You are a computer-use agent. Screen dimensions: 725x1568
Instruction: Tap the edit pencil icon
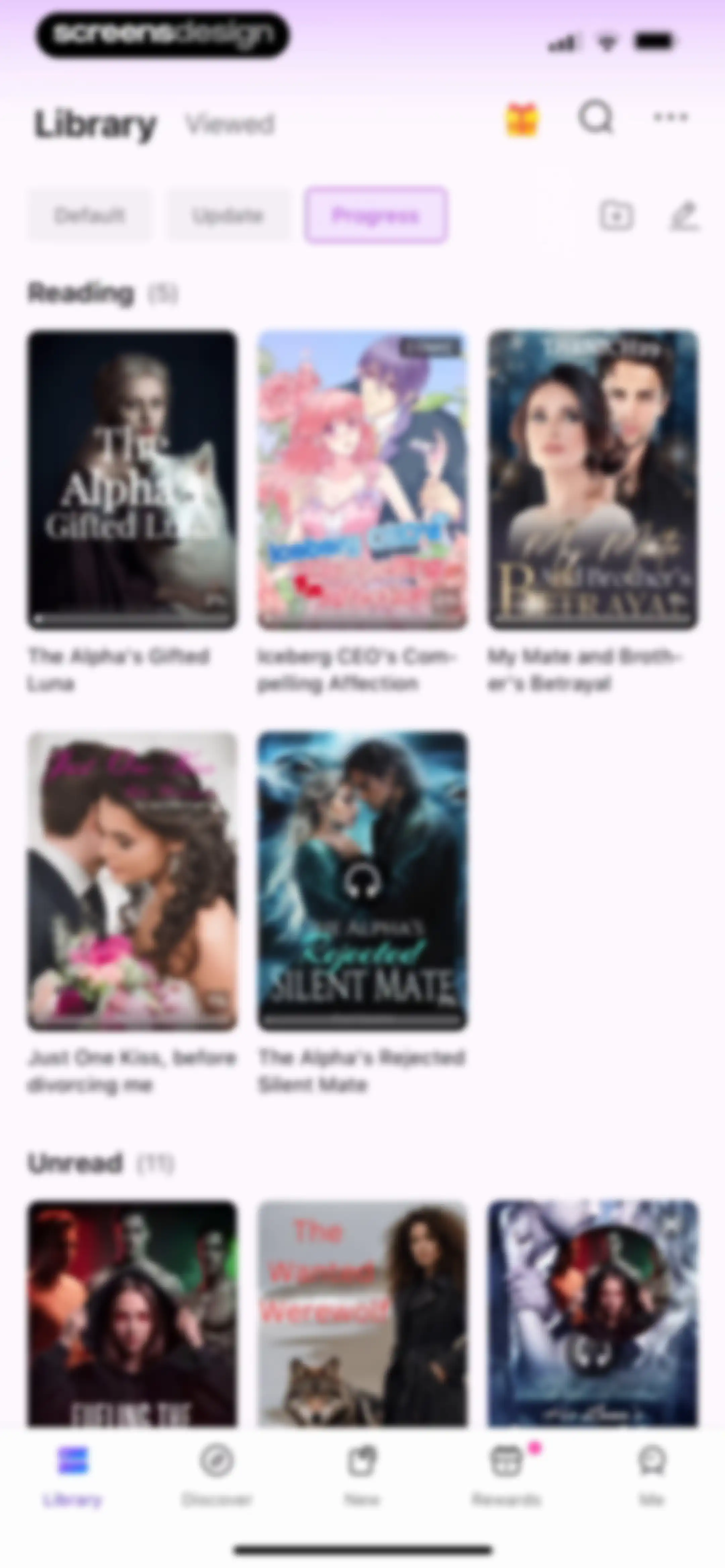[684, 216]
